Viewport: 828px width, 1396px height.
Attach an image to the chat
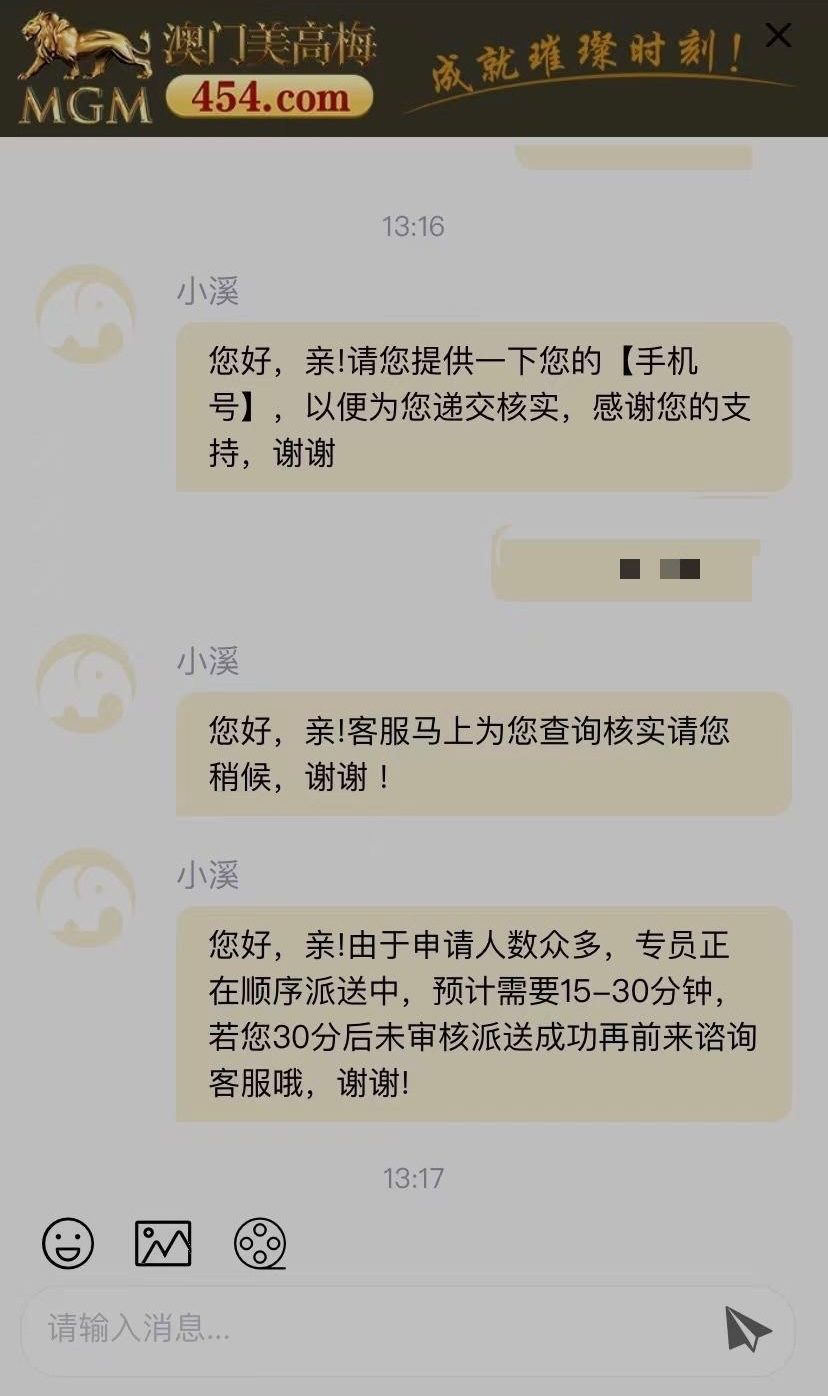pyautogui.click(x=163, y=1244)
